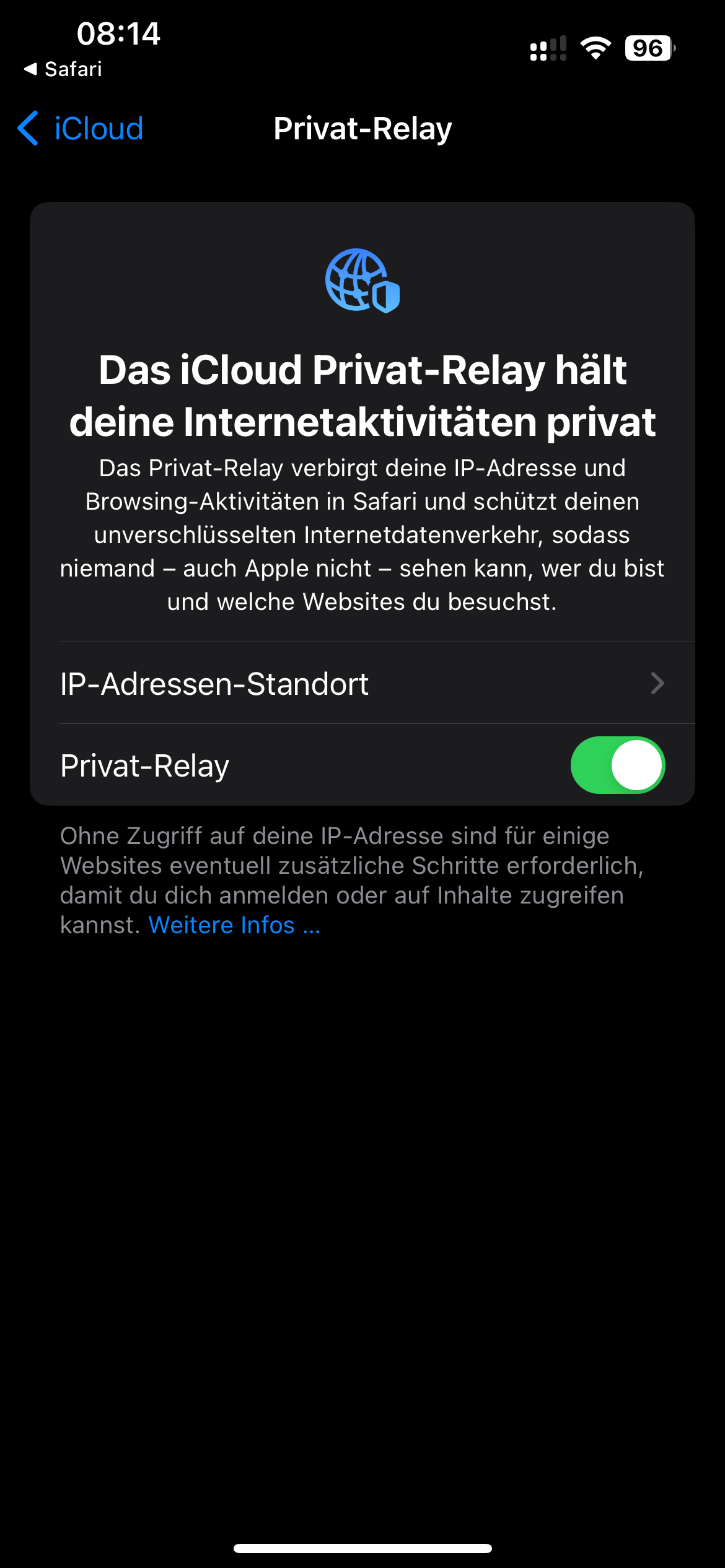Go back to iCloud settings

(x=81, y=129)
